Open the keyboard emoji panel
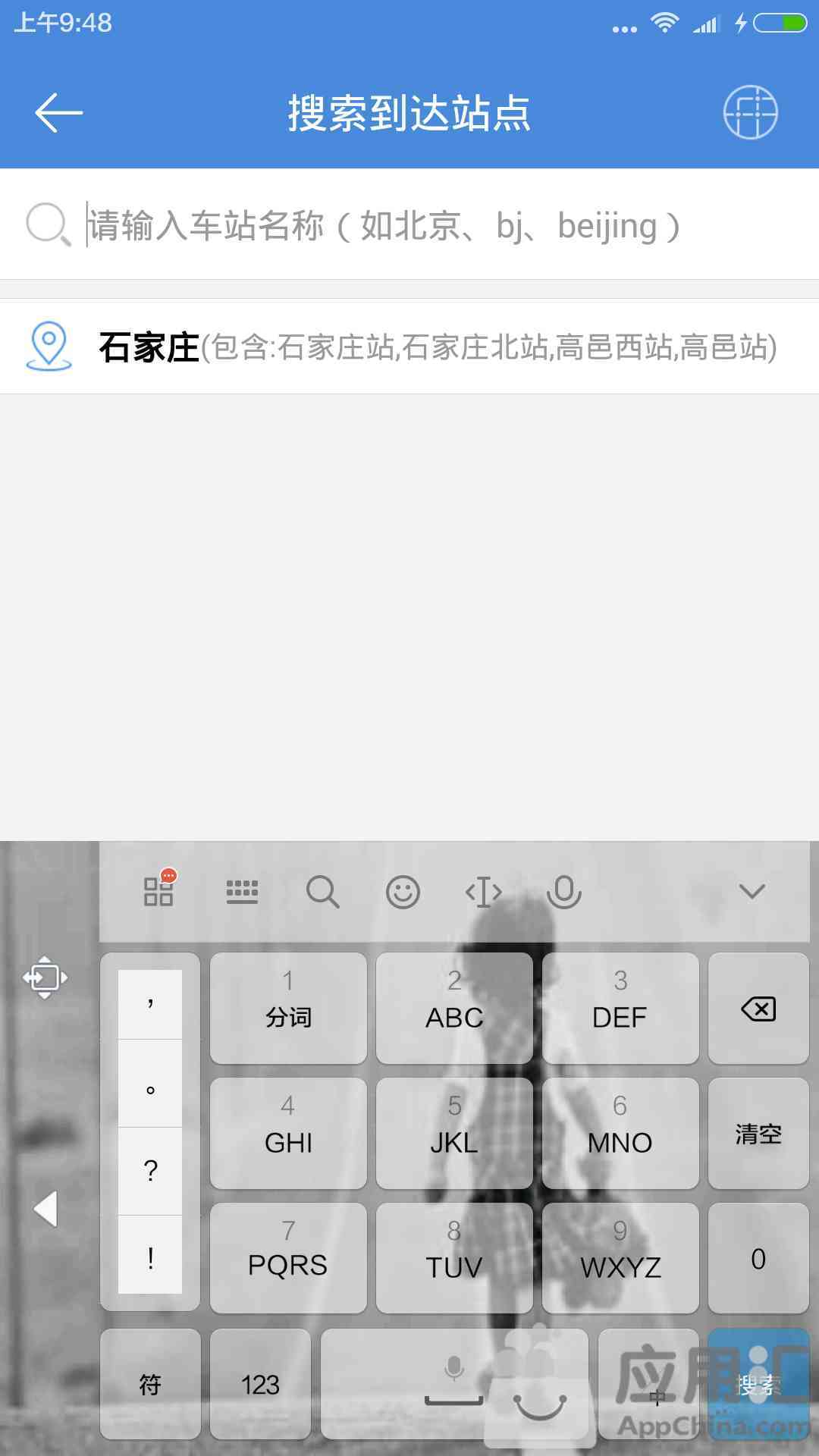The width and height of the screenshot is (819, 1456). coord(403,892)
